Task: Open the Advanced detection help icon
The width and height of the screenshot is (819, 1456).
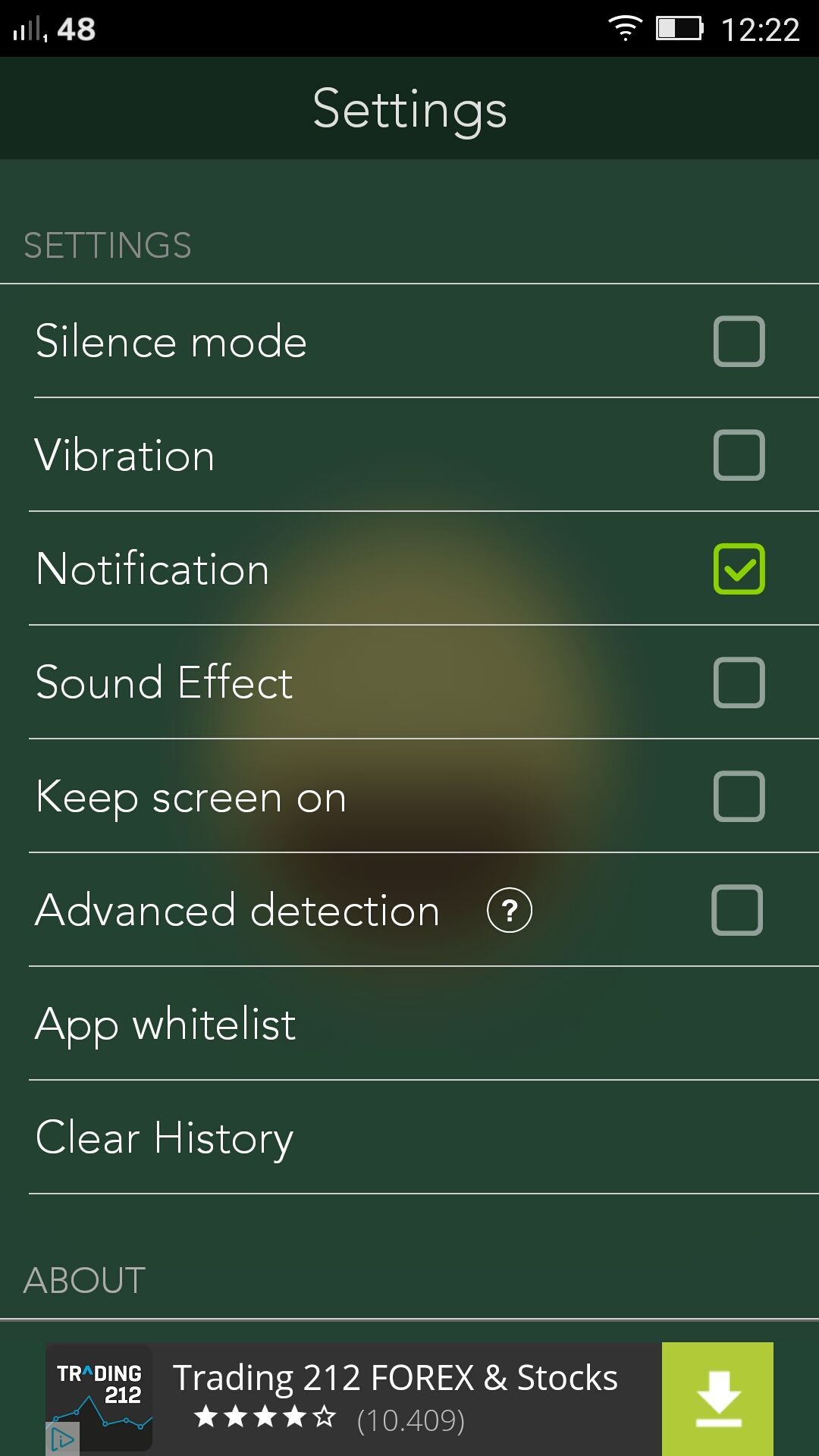Action: click(510, 910)
